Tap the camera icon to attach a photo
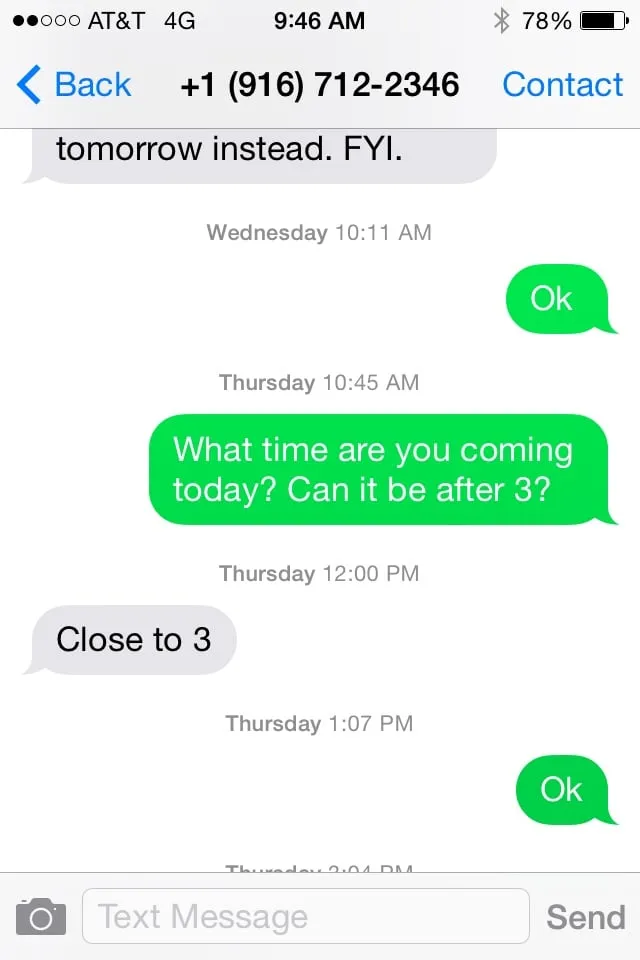The width and height of the screenshot is (640, 960). click(x=41, y=916)
